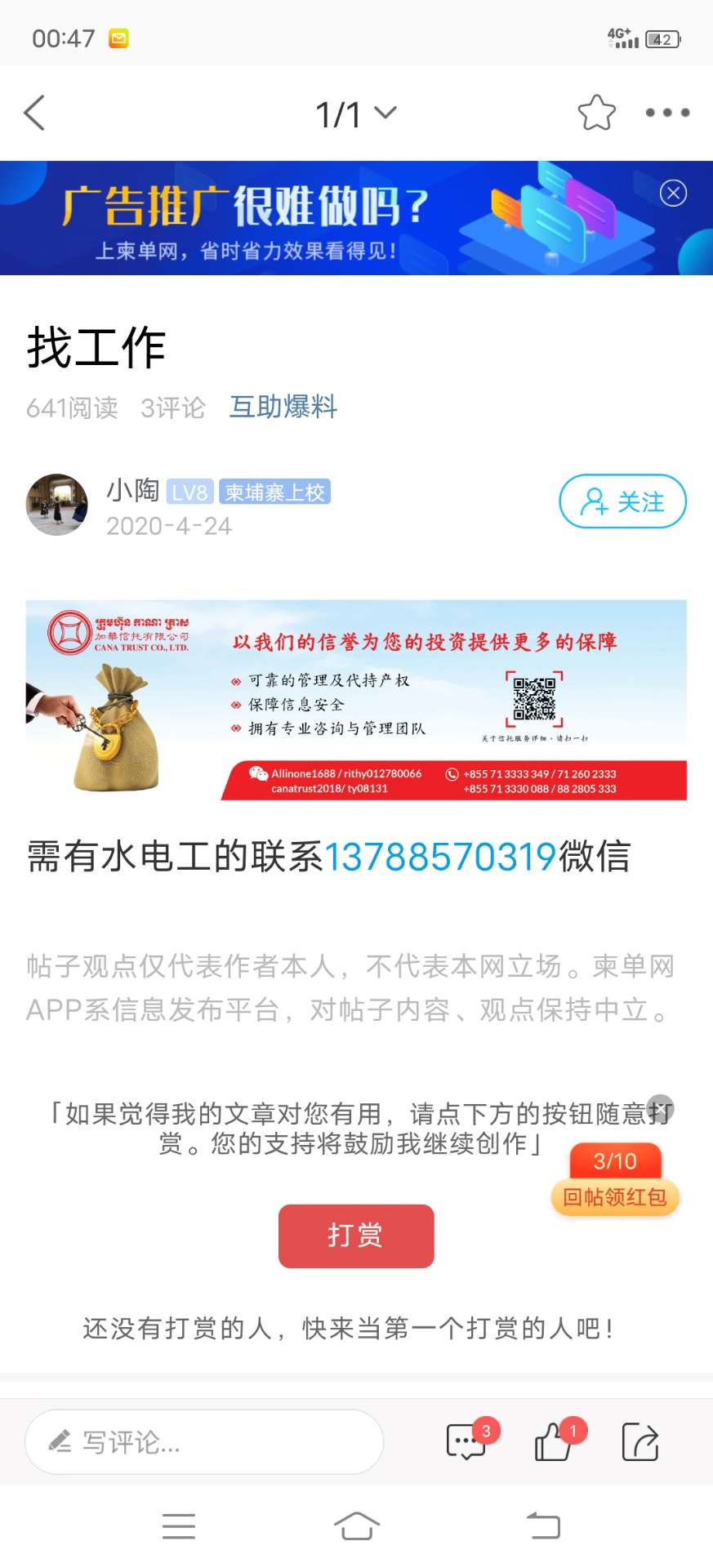The height and width of the screenshot is (1568, 713).
Task: View the 3 comments via the bubble icon
Action: click(x=466, y=1442)
